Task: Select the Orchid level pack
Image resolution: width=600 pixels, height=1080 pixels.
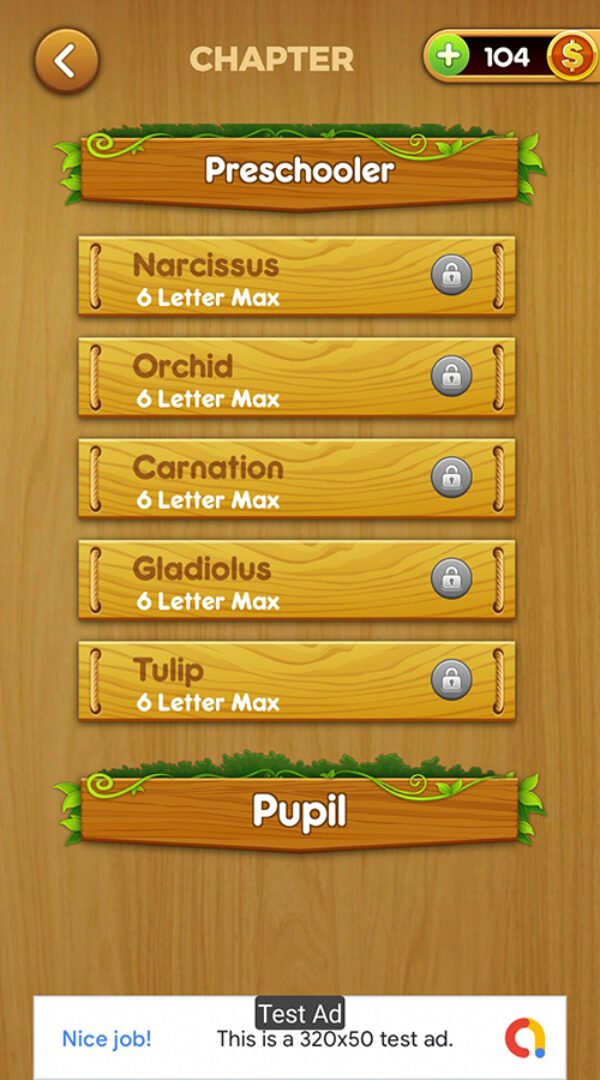Action: click(296, 377)
